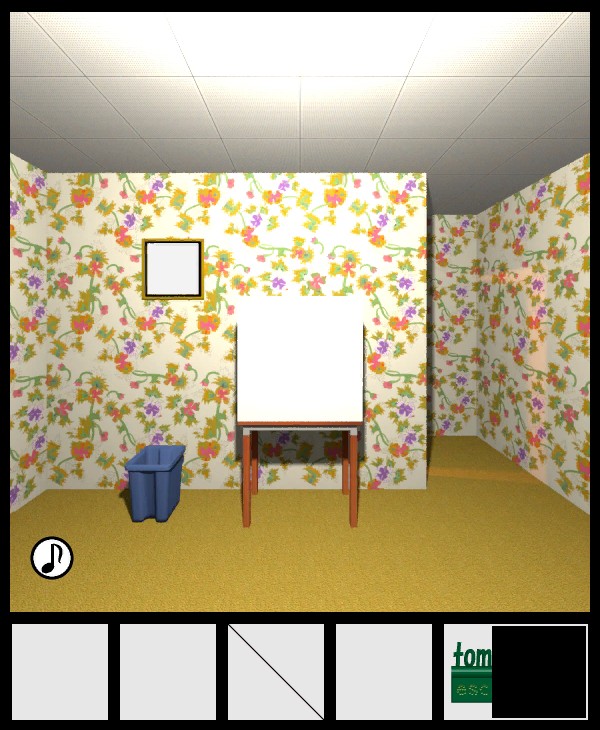
Task: Open the green tom esc logo tile
Action: point(468,672)
